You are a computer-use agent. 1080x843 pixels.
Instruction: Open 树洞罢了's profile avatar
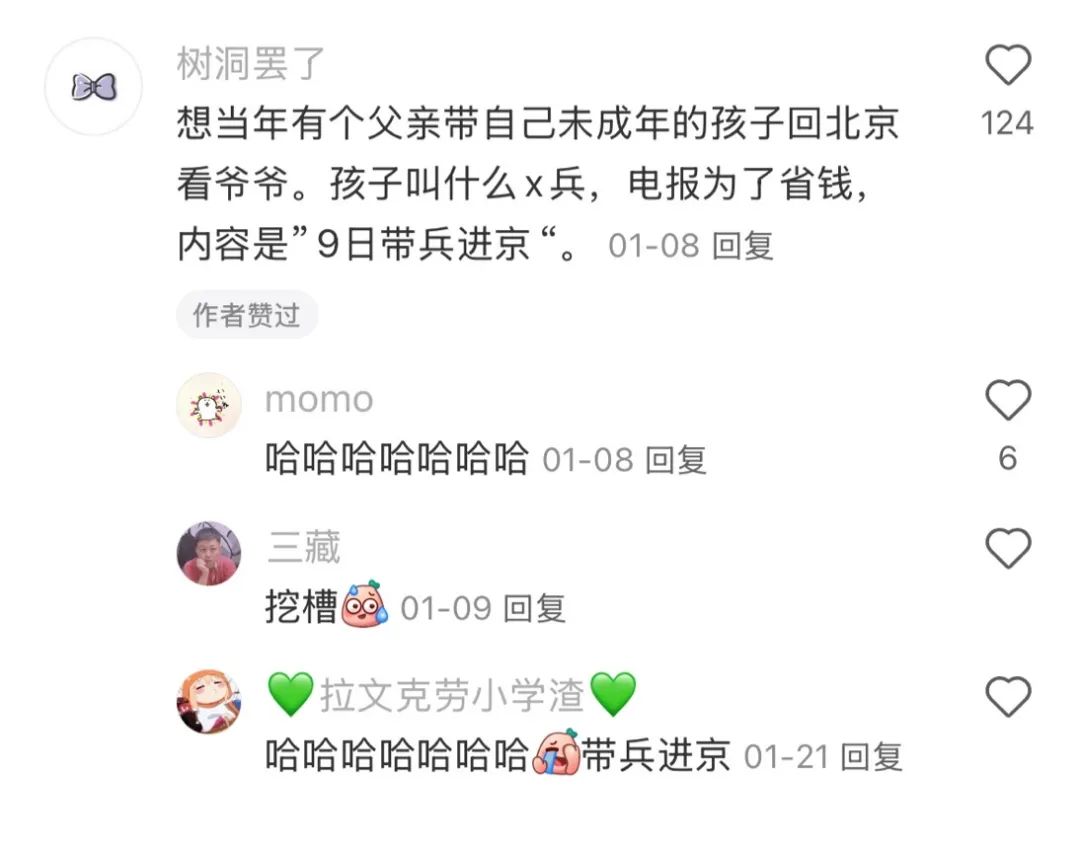(94, 87)
